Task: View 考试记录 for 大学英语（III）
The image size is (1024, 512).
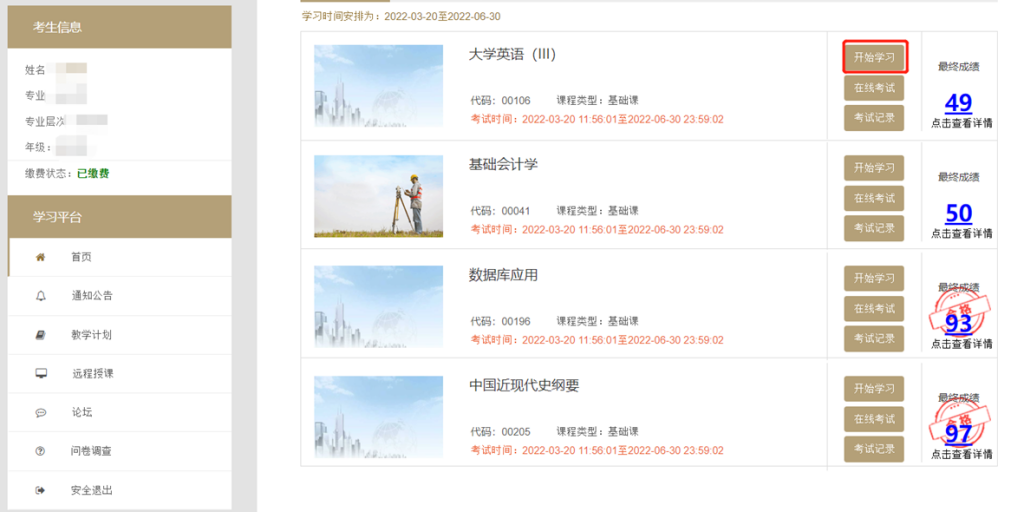Action: (x=874, y=118)
